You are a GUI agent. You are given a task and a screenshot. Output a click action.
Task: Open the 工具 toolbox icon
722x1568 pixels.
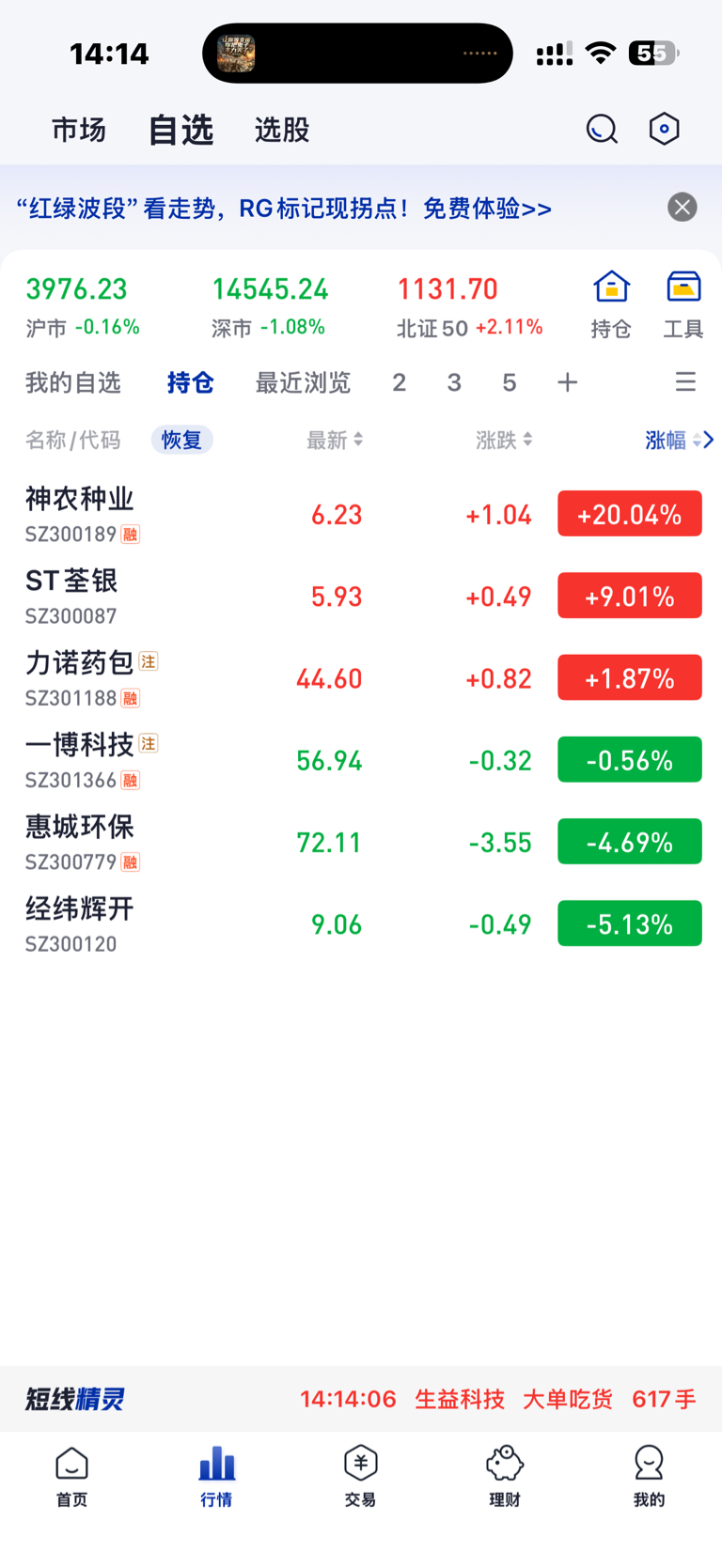tap(683, 304)
